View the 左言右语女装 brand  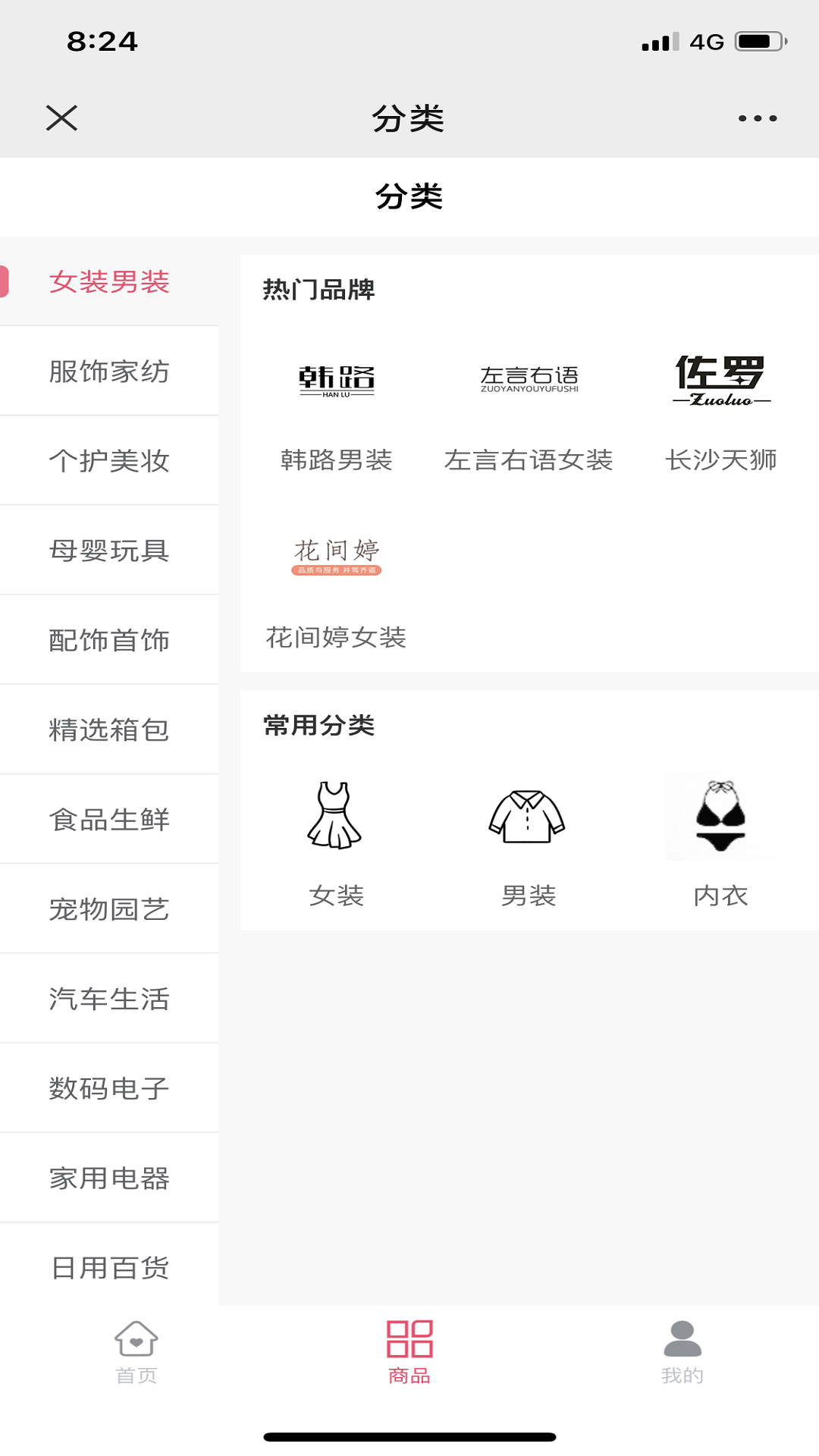point(529,409)
